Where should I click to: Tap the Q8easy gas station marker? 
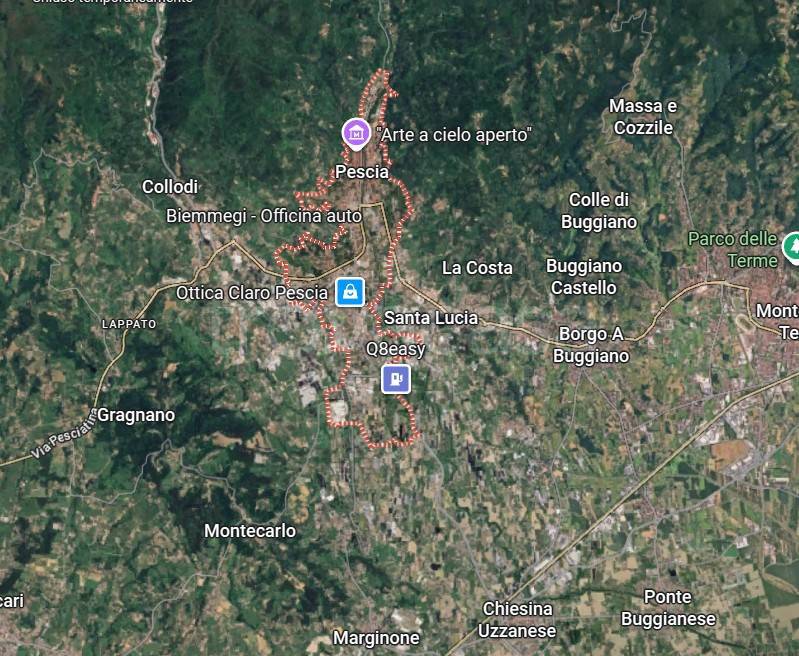[x=396, y=378]
